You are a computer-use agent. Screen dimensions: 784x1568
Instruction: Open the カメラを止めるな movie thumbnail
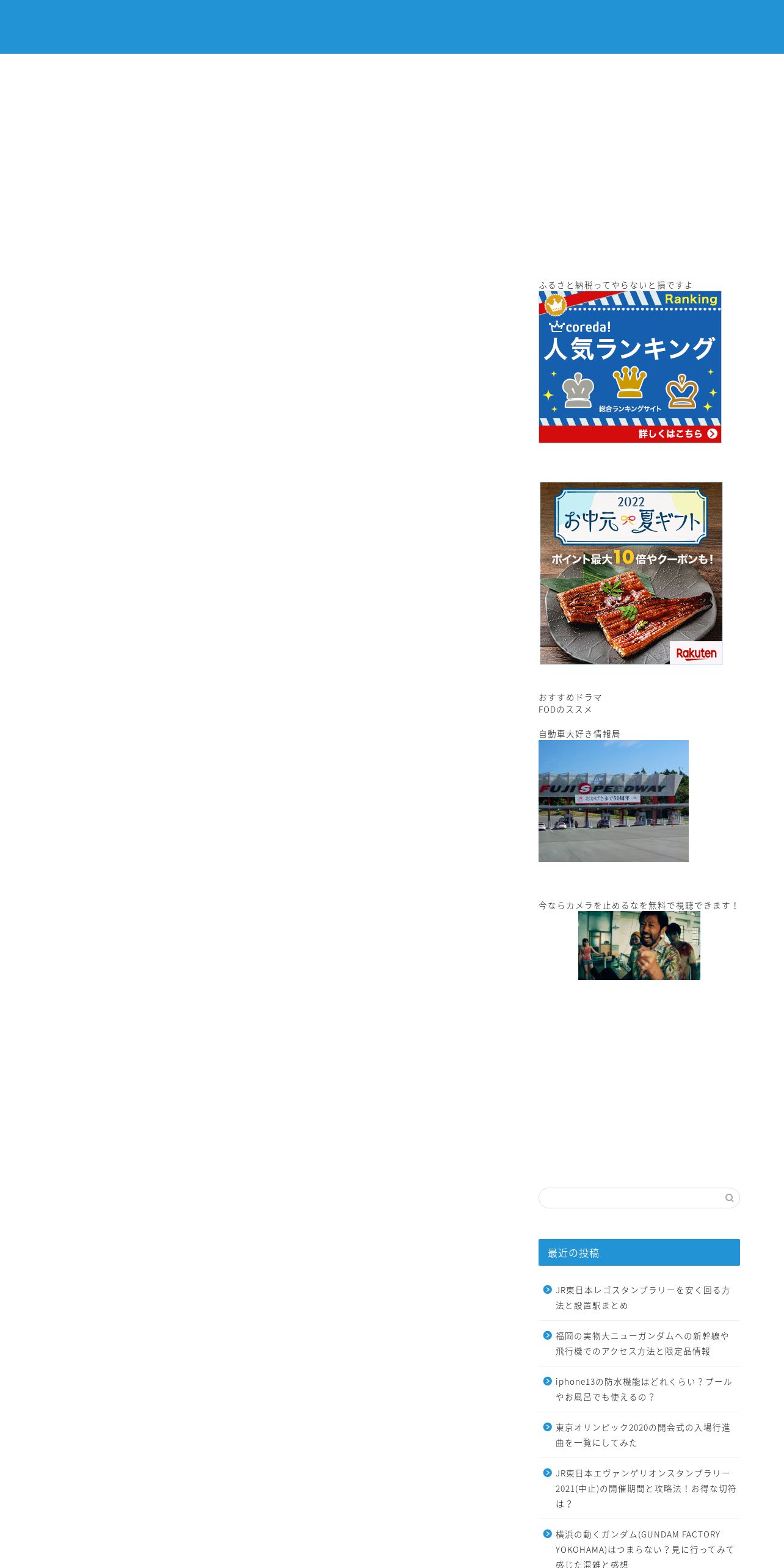coord(639,946)
